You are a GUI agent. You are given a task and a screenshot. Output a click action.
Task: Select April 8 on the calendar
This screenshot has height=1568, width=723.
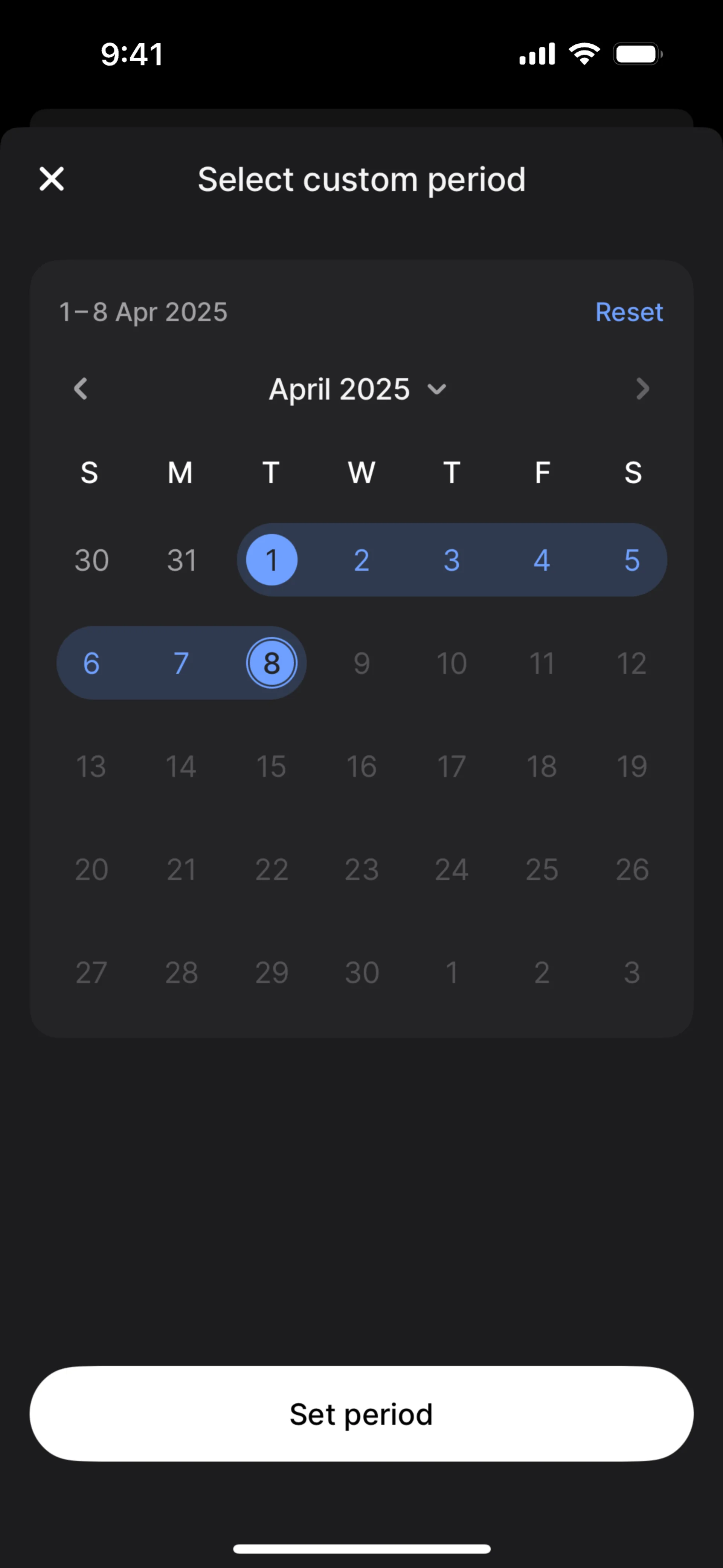(x=272, y=663)
